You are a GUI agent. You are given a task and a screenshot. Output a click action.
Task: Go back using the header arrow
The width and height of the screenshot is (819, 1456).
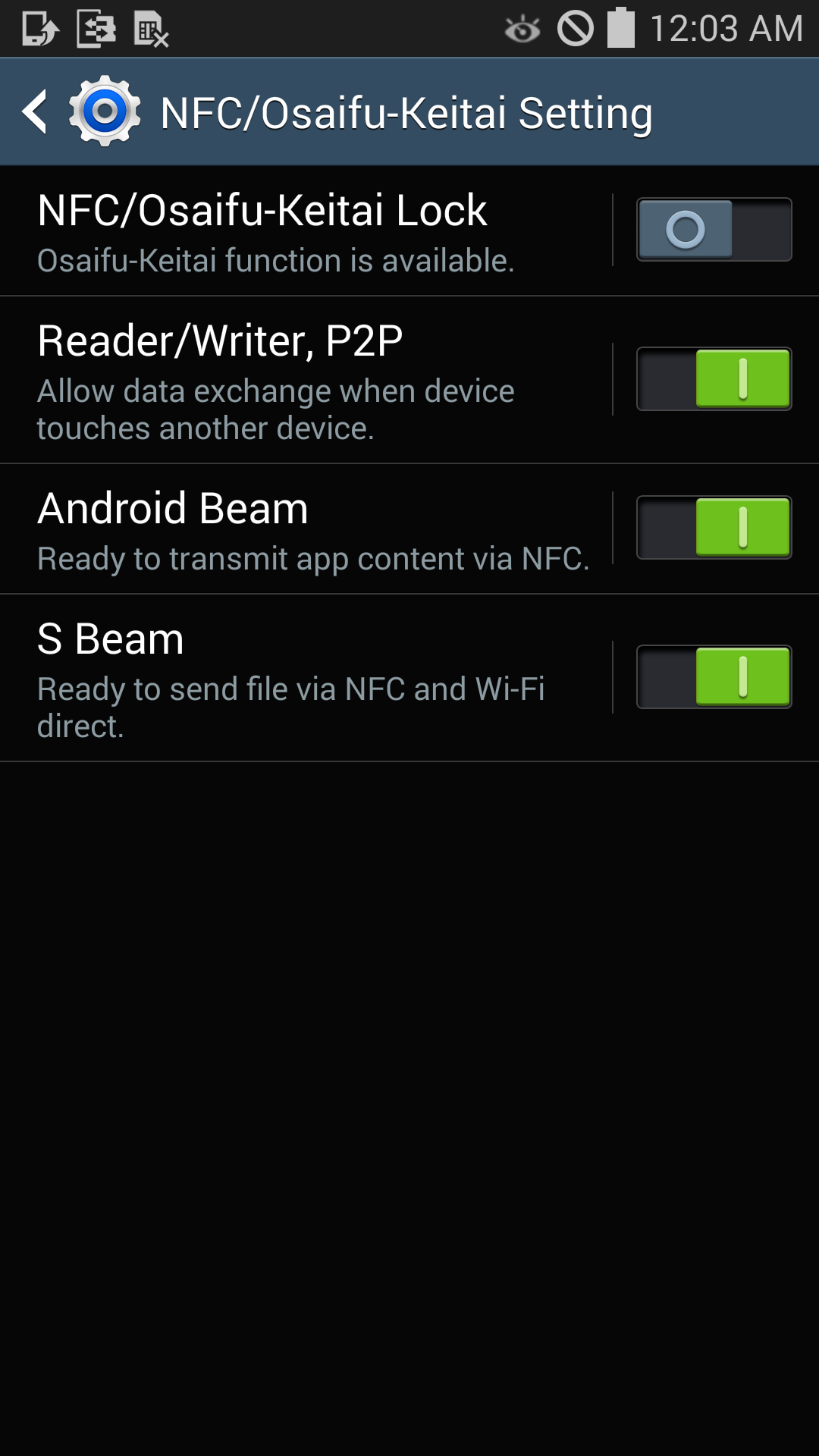point(36,112)
